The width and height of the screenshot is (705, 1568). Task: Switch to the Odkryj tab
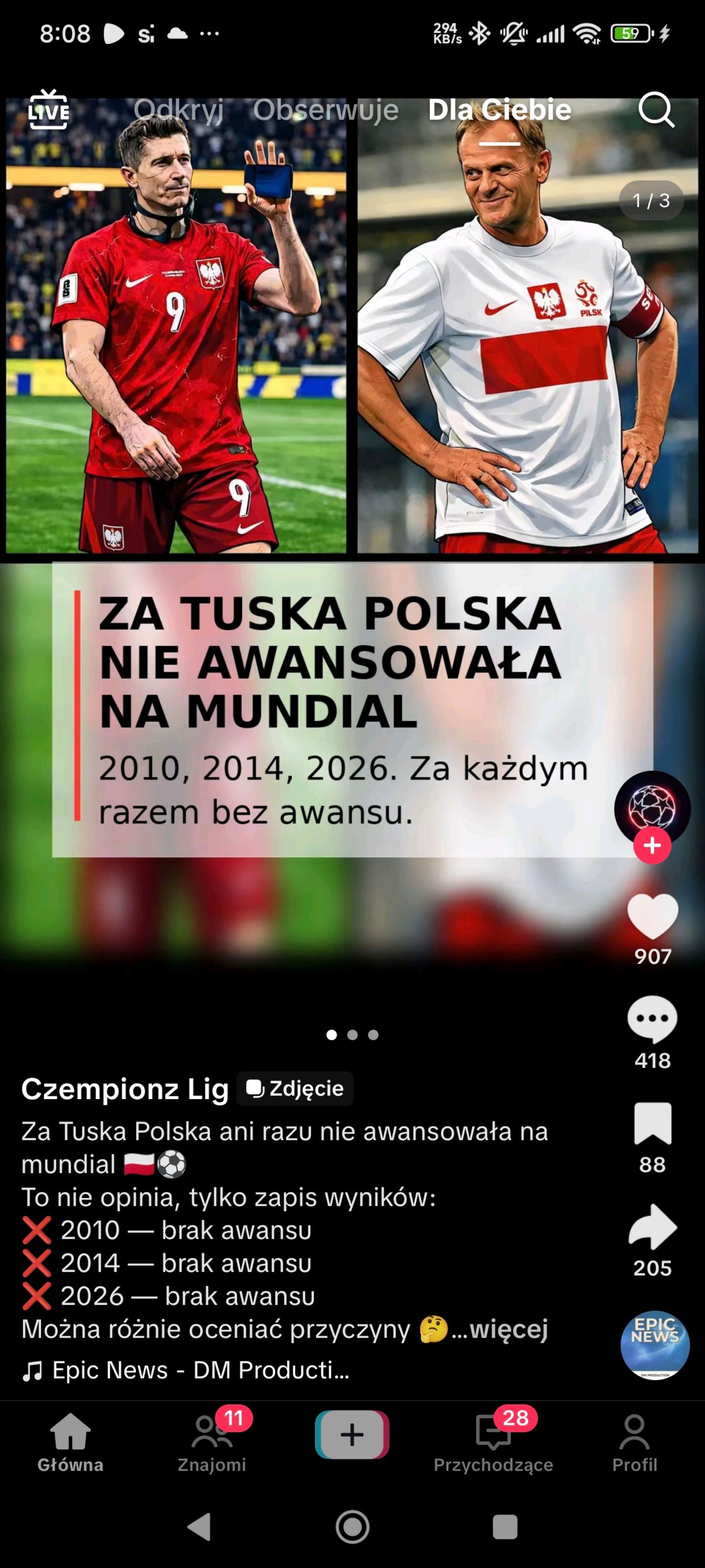[x=178, y=110]
